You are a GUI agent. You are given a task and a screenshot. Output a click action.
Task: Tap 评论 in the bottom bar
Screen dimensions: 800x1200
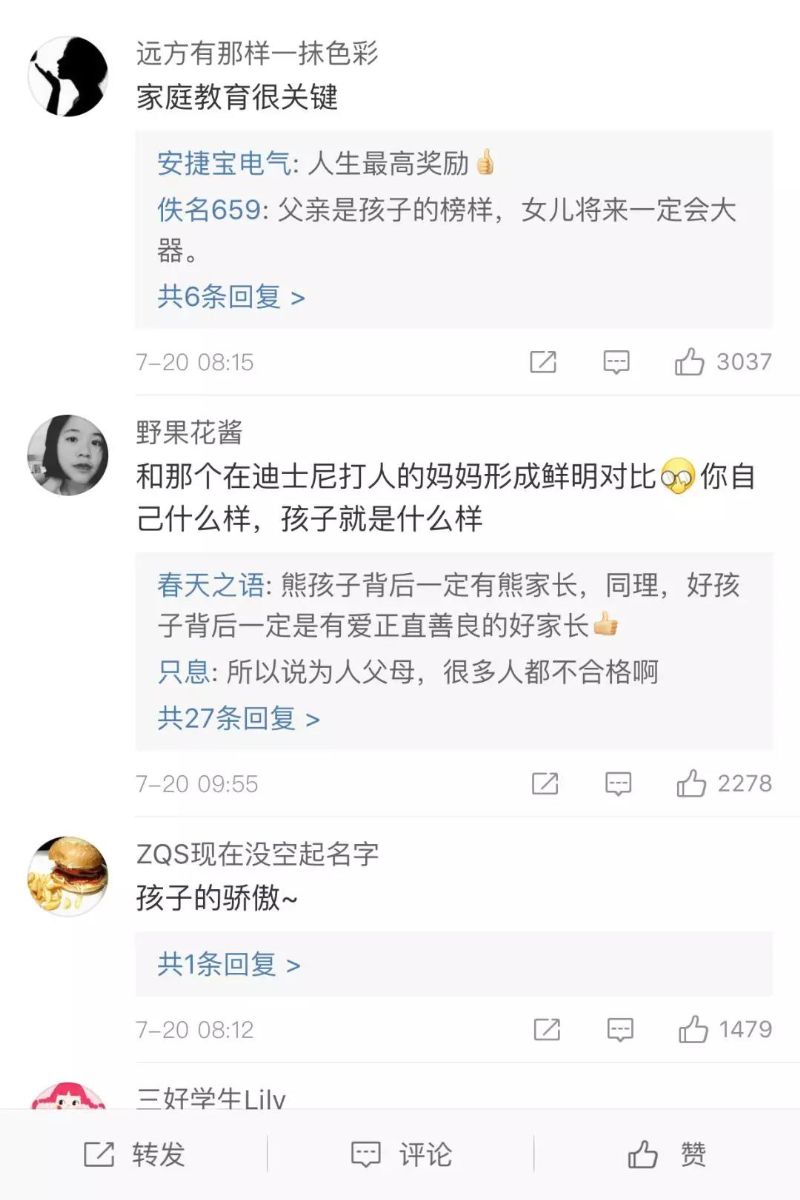tap(401, 1155)
